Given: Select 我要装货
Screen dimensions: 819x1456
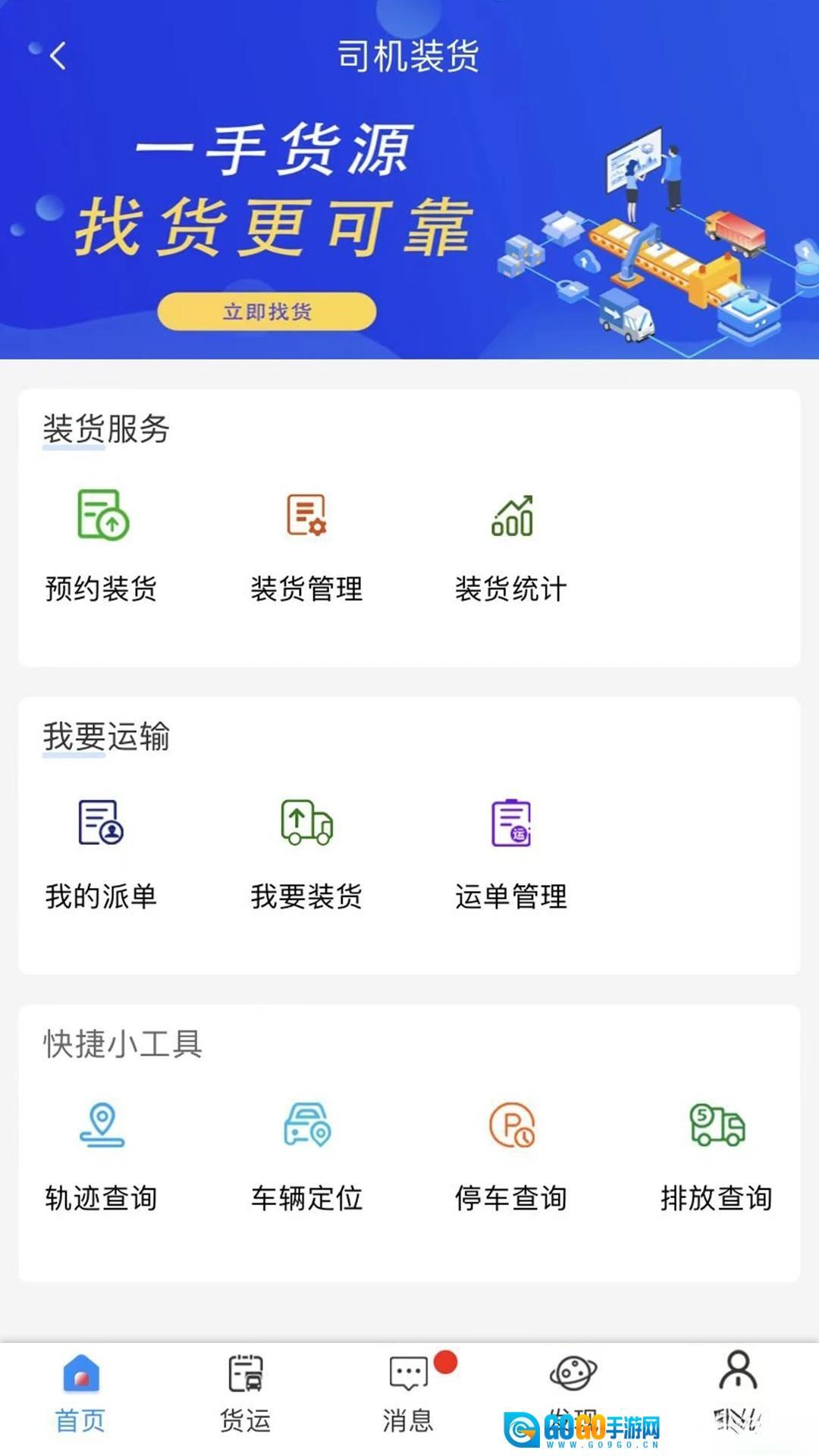Looking at the screenshot, I should (306, 851).
